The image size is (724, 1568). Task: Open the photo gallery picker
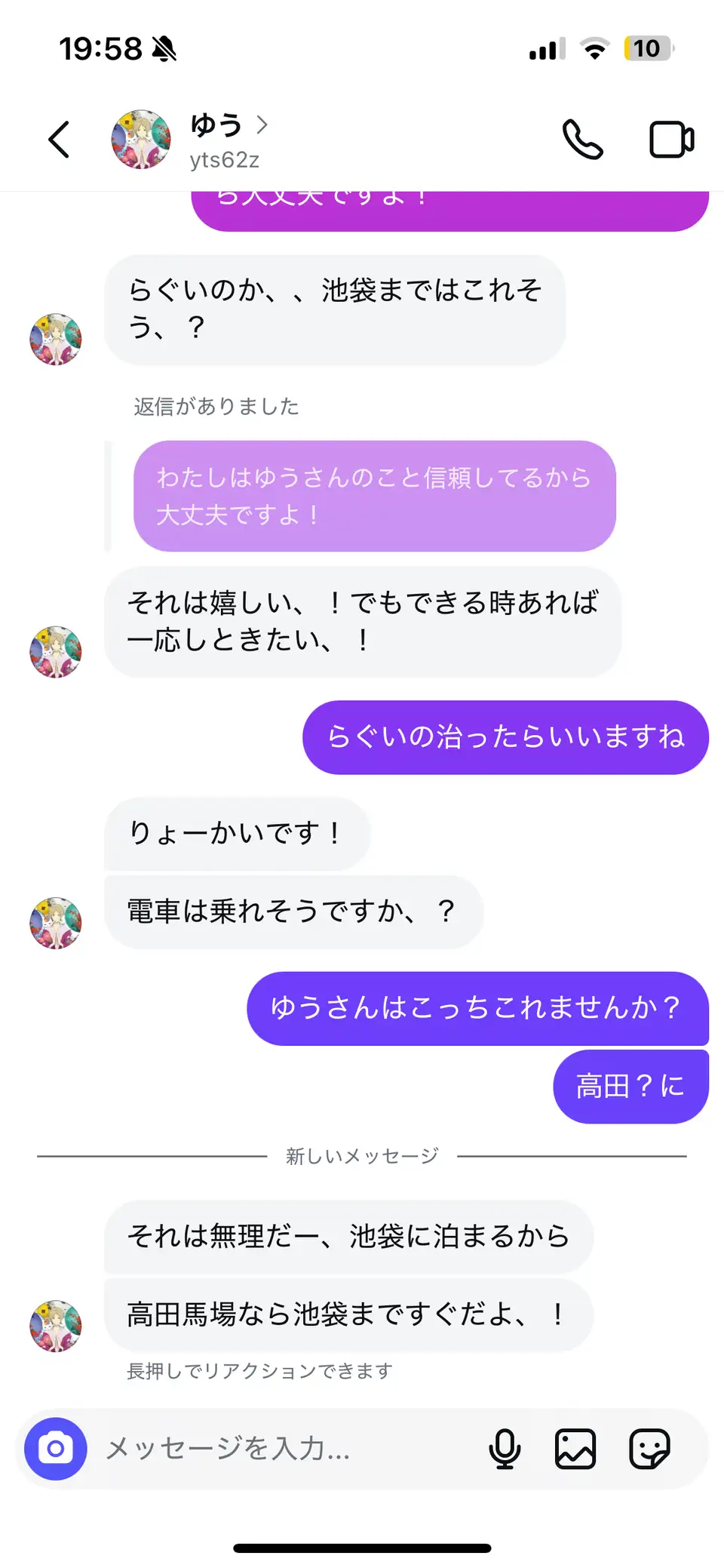(575, 1448)
